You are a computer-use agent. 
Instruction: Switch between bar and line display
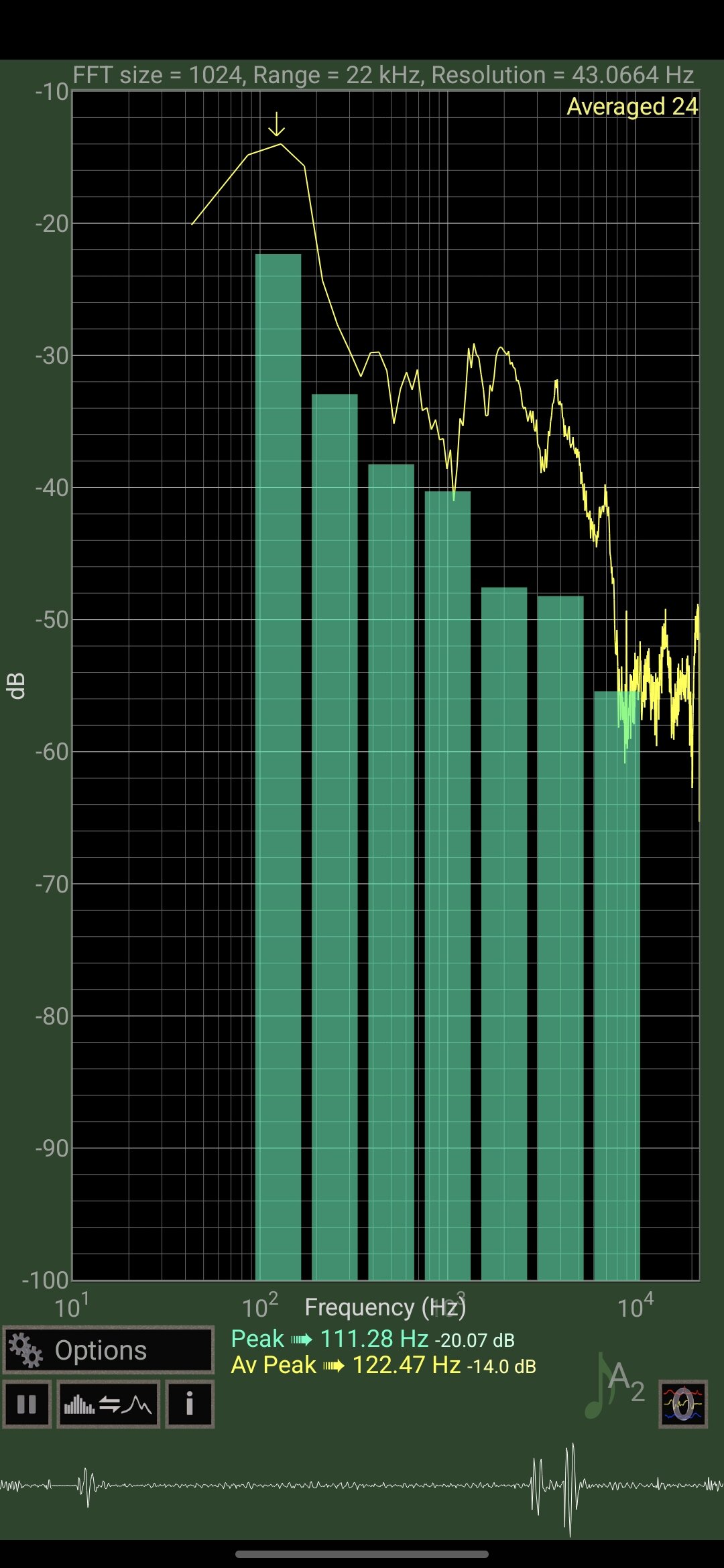[108, 1404]
